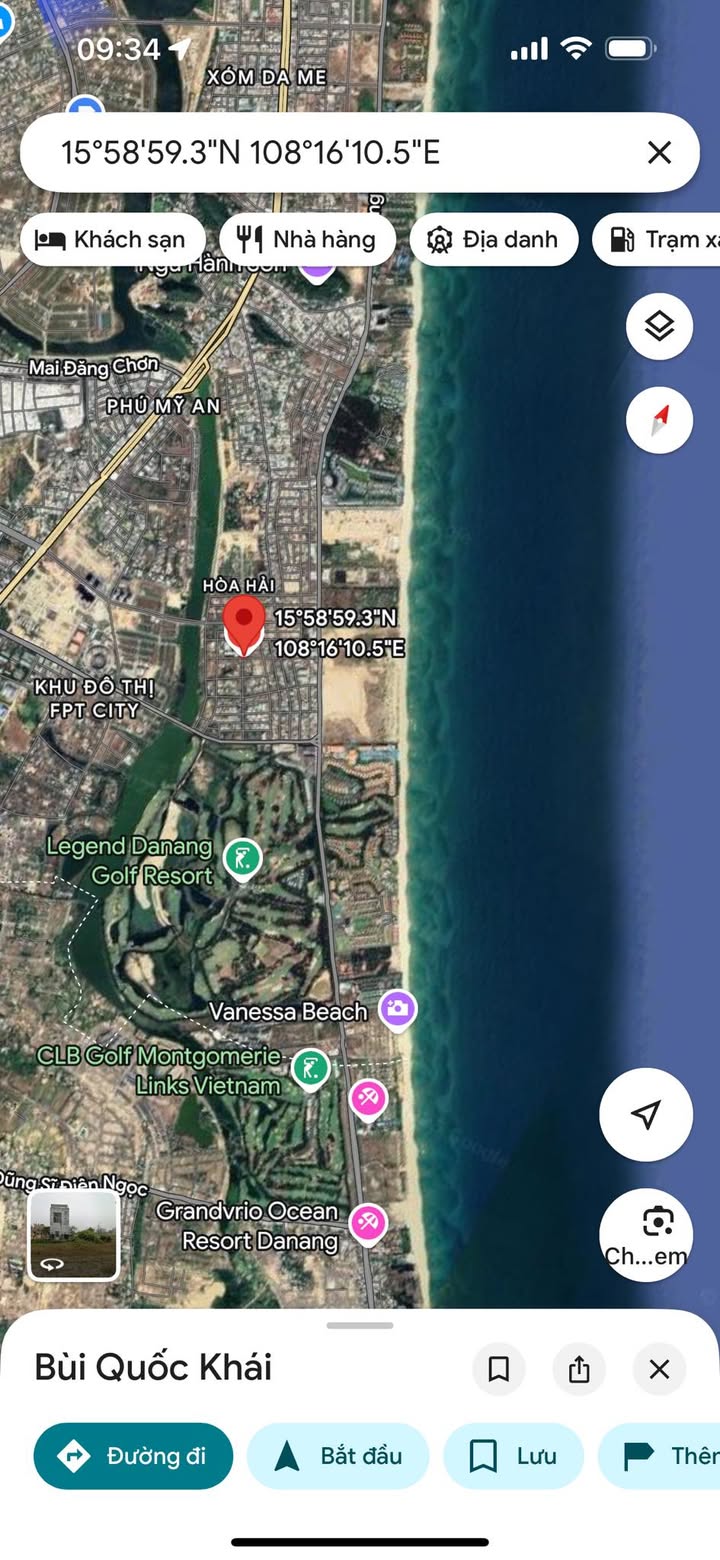Select the Vanessa Beach photo marker

(x=398, y=1008)
